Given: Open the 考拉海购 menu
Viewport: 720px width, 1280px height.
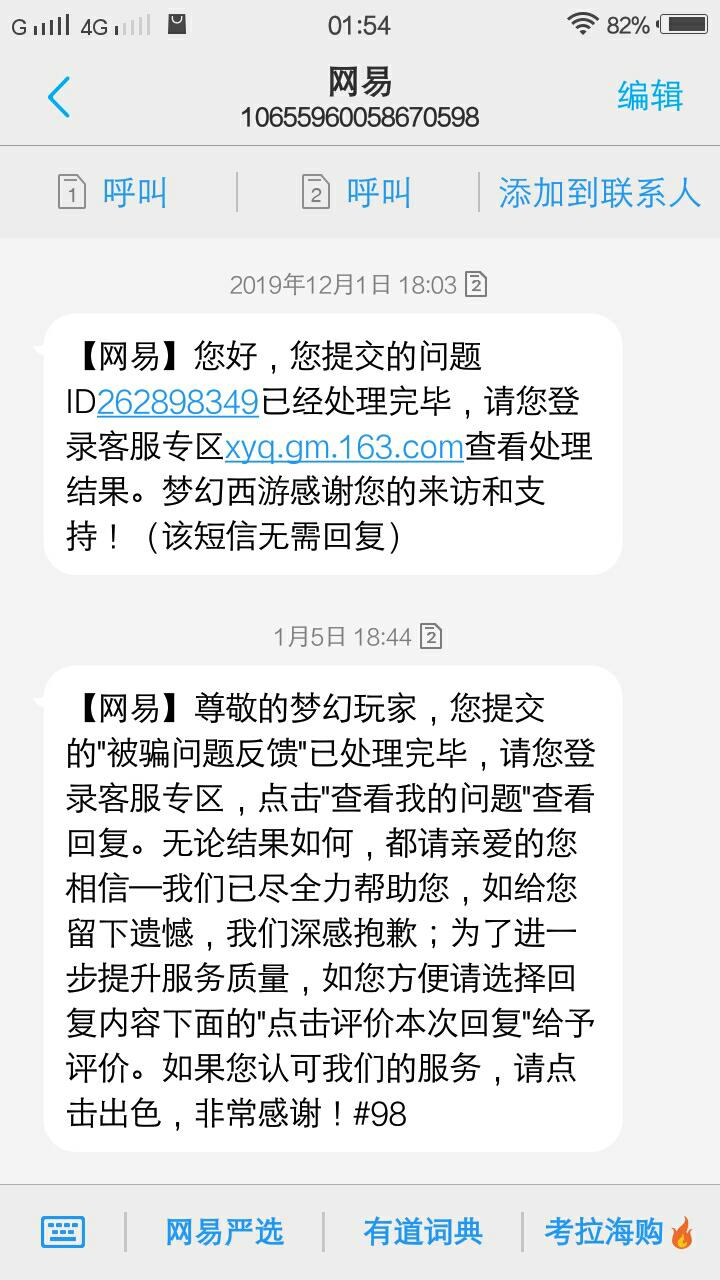Looking at the screenshot, I should click(x=619, y=1232).
